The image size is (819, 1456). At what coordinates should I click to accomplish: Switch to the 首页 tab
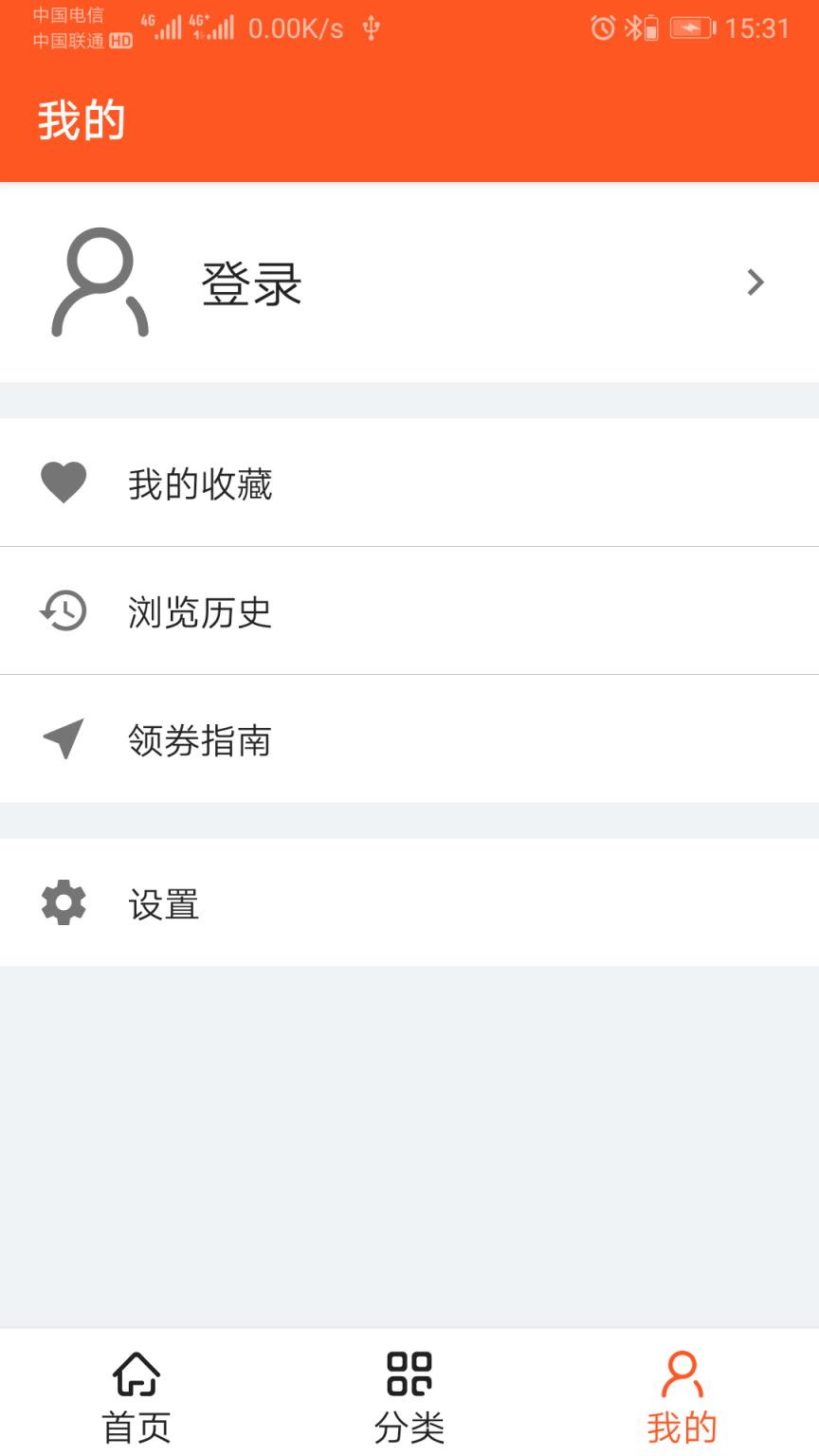pyautogui.click(x=136, y=1393)
